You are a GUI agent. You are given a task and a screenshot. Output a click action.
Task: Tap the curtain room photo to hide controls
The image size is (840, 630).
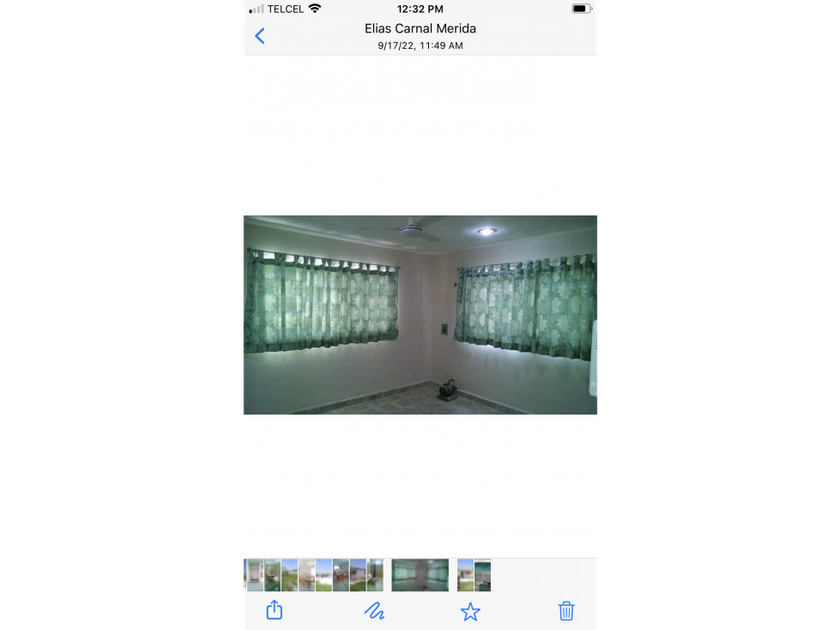click(420, 314)
